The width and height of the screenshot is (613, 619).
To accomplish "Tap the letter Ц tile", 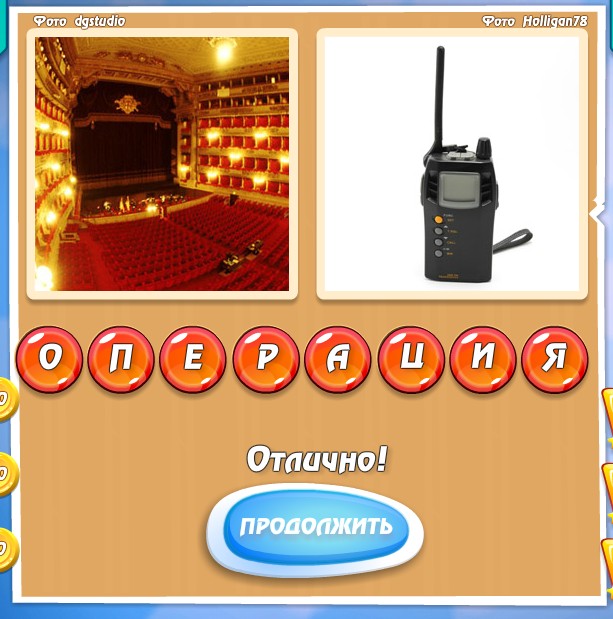I will pyautogui.click(x=411, y=360).
